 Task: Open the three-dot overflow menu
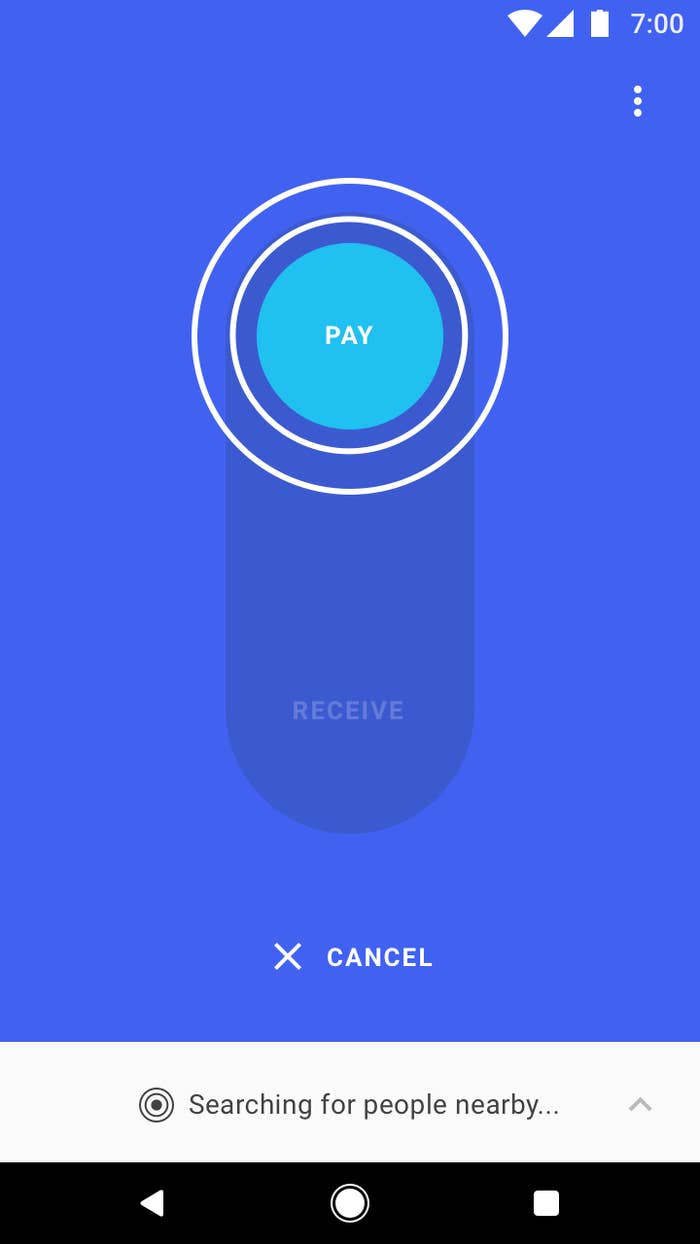point(637,101)
